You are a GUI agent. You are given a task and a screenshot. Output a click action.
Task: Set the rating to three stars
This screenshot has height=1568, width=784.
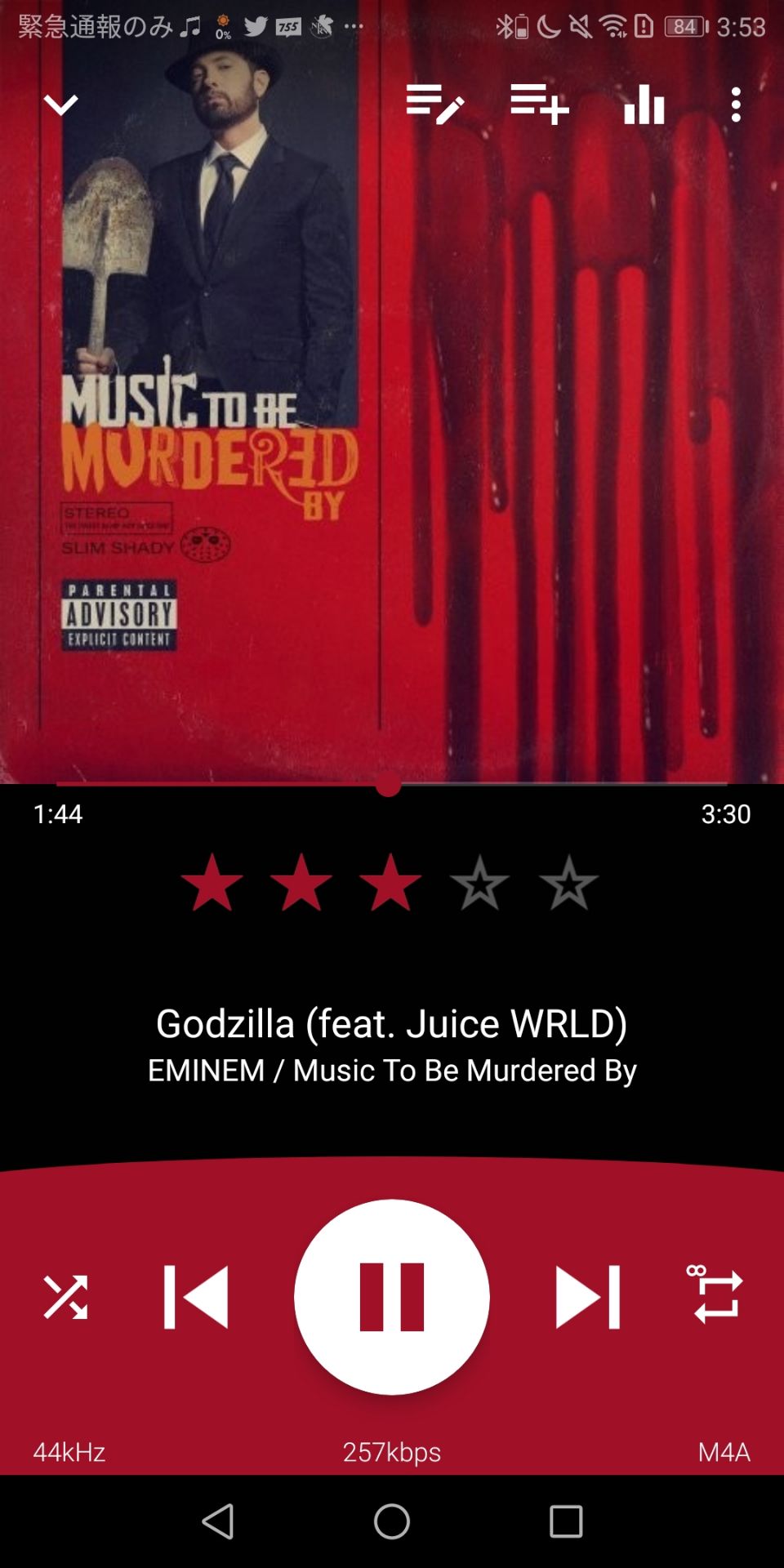pos(390,883)
